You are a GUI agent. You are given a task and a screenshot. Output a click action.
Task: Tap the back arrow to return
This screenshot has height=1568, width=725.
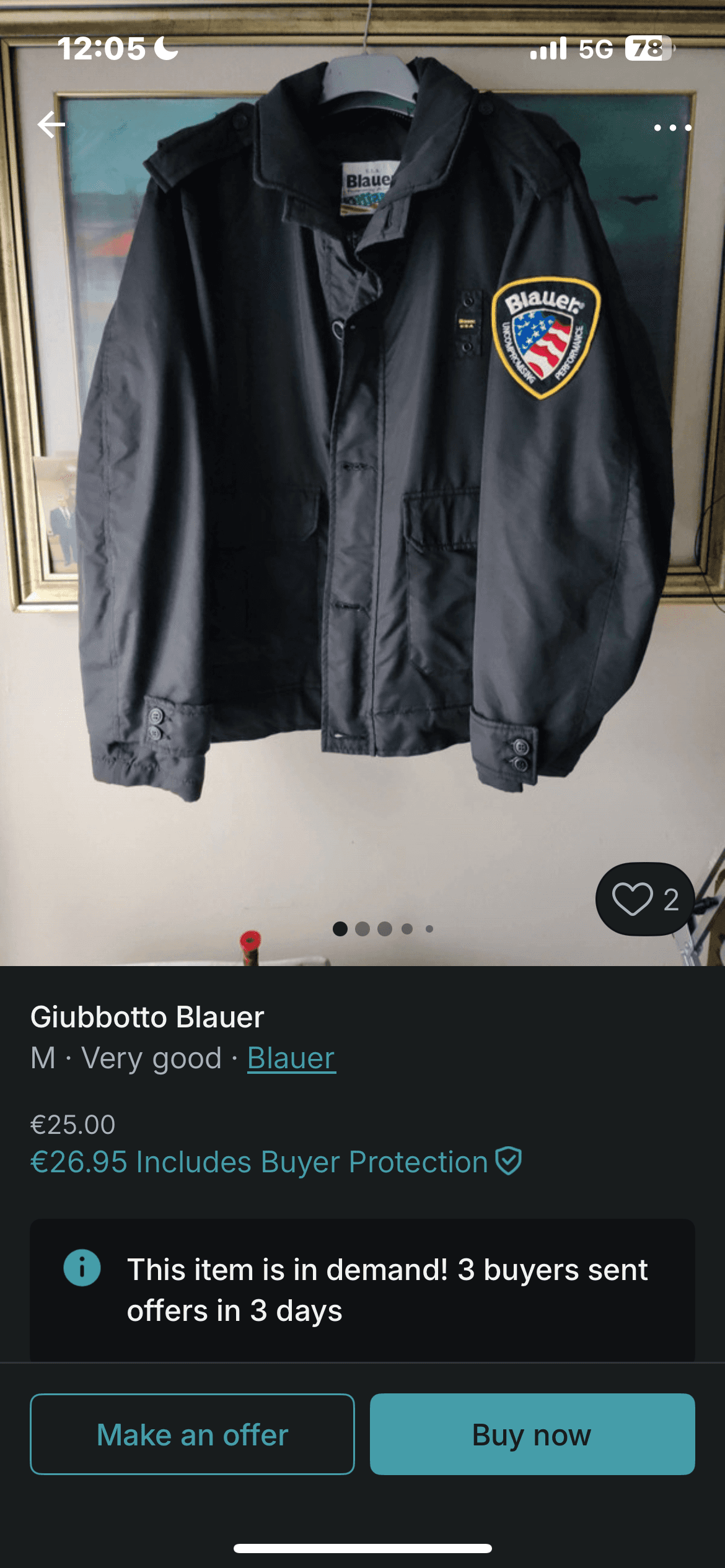coord(52,126)
